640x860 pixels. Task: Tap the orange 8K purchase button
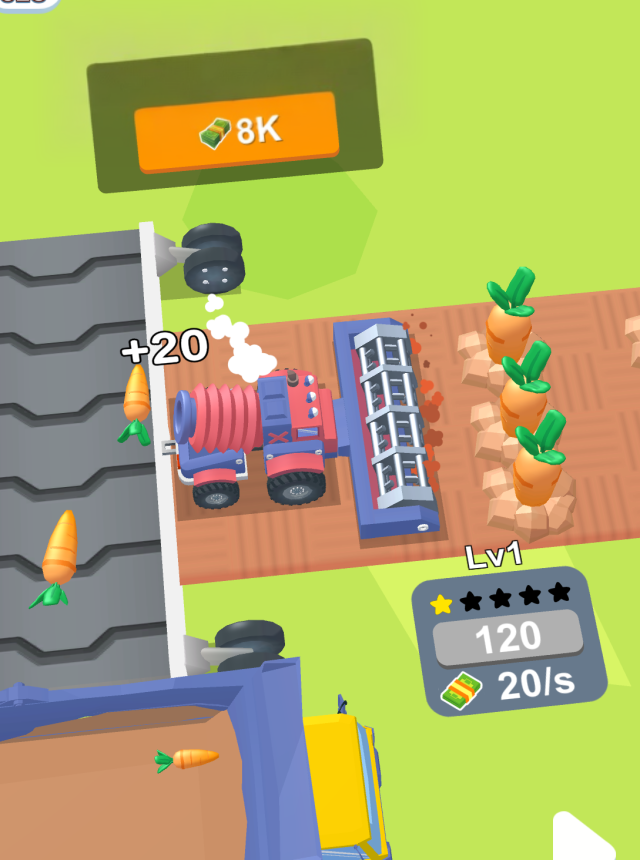pyautogui.click(x=236, y=132)
